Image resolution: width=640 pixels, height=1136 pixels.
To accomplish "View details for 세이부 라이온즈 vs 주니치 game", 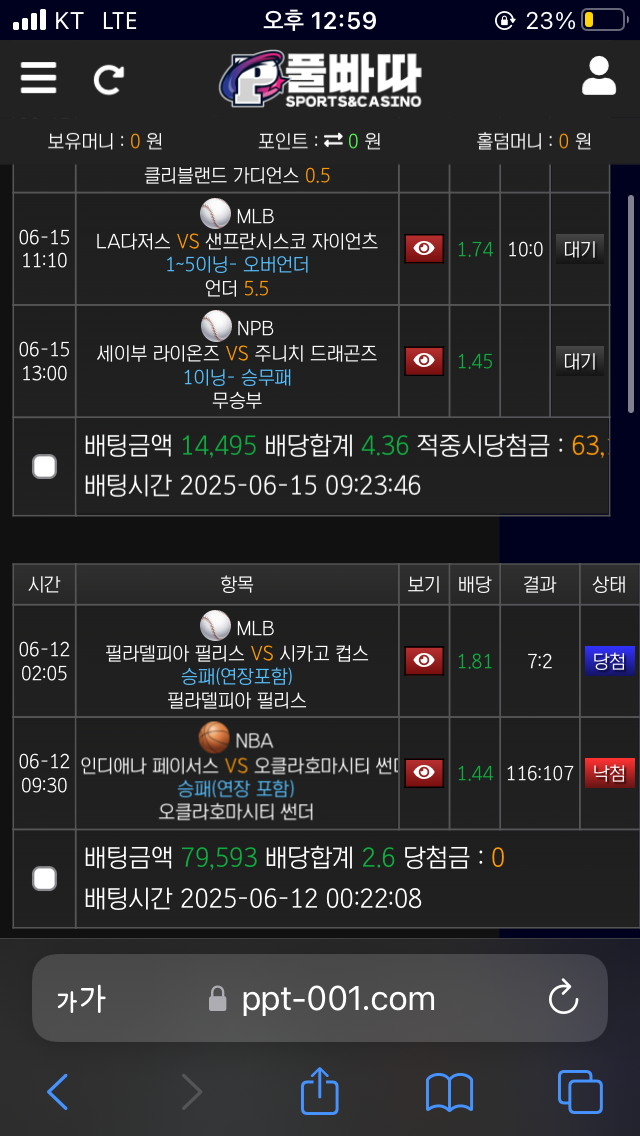I will 424,361.
